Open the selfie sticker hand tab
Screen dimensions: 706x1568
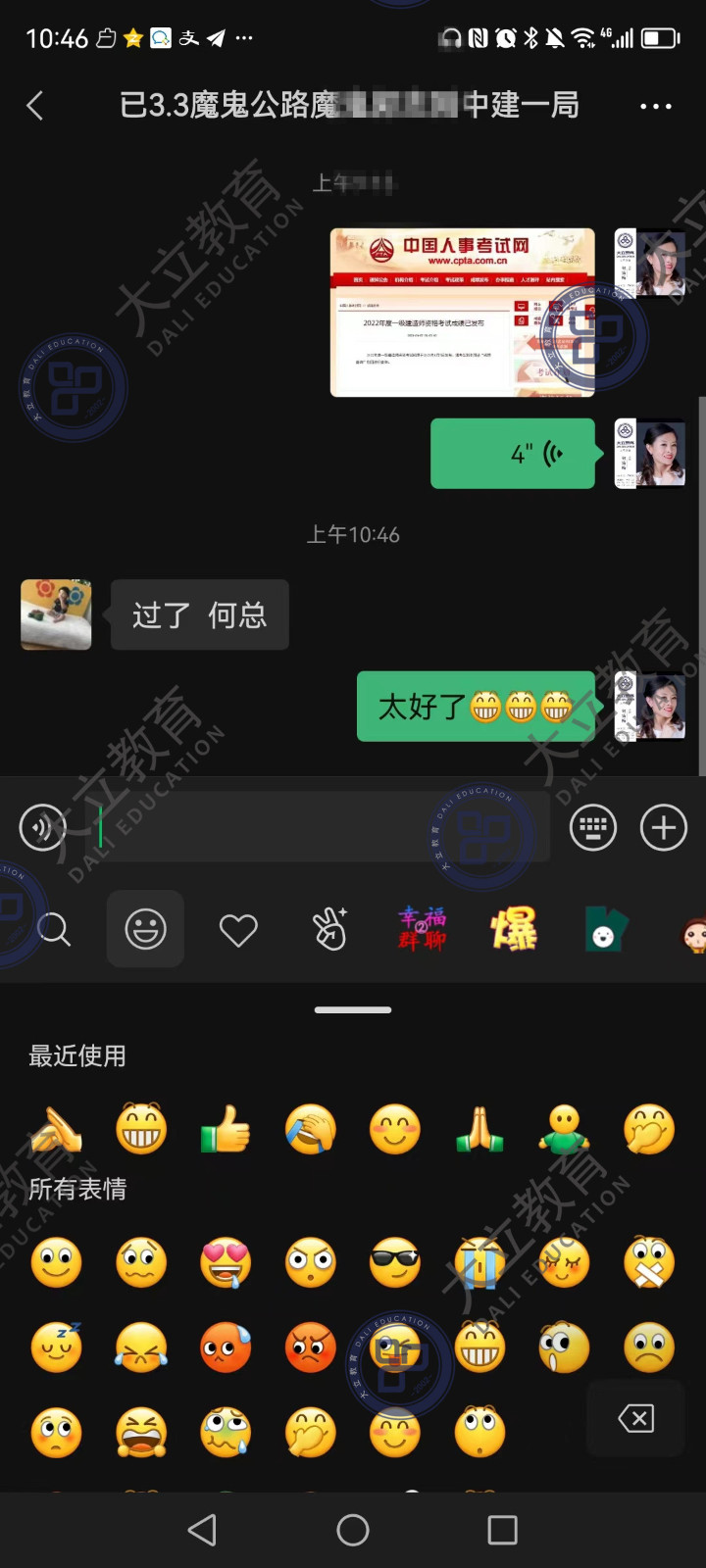(x=329, y=929)
